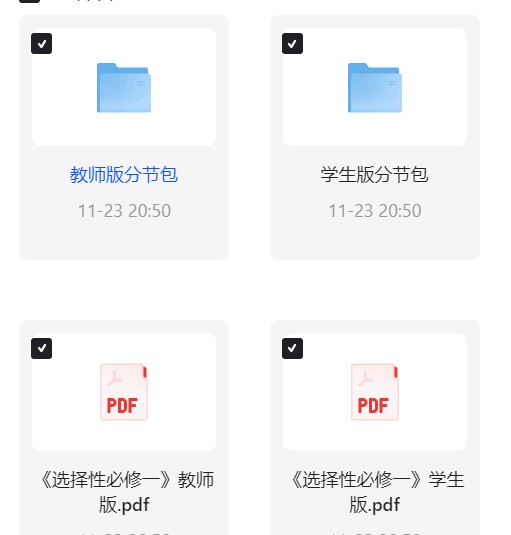This screenshot has width=511, height=535.
Task: Open the 教师版分节包 folder
Action: (124, 174)
